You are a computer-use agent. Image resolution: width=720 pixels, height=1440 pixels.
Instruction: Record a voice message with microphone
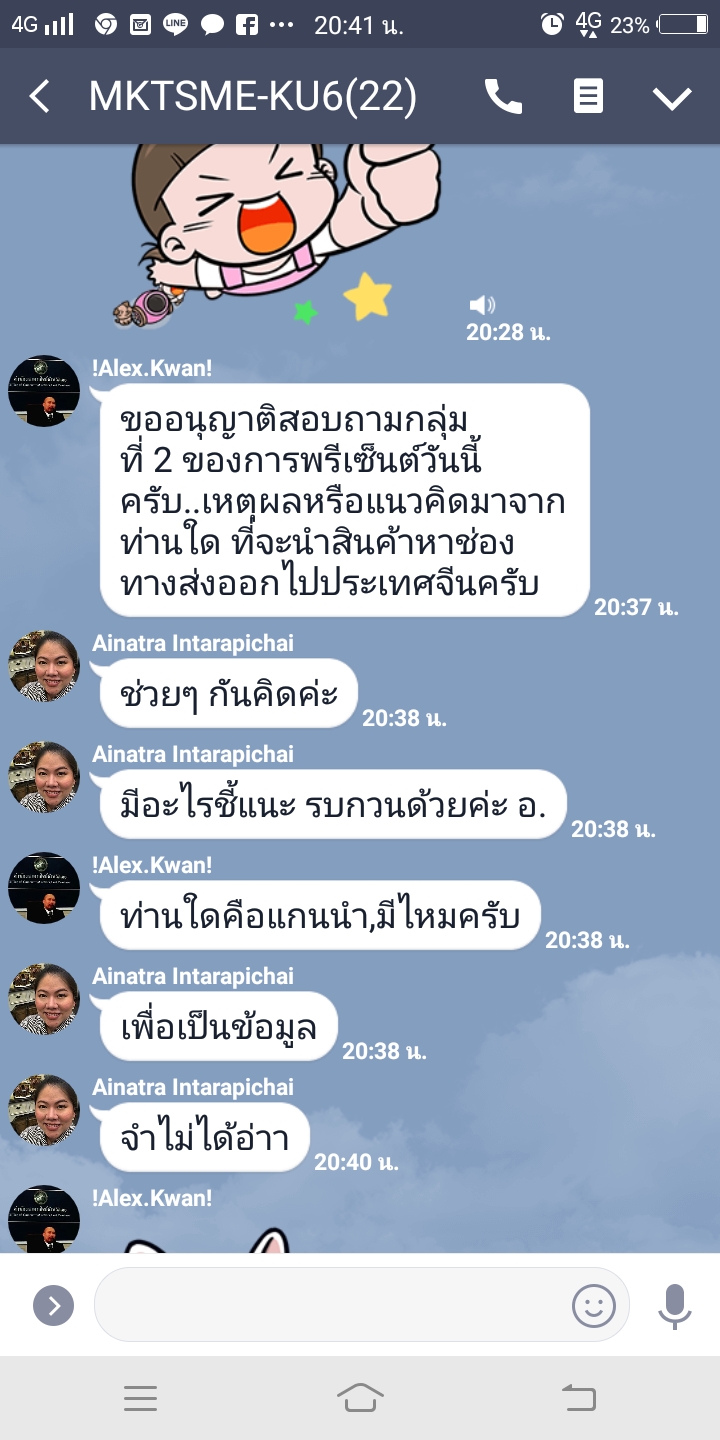click(675, 1305)
